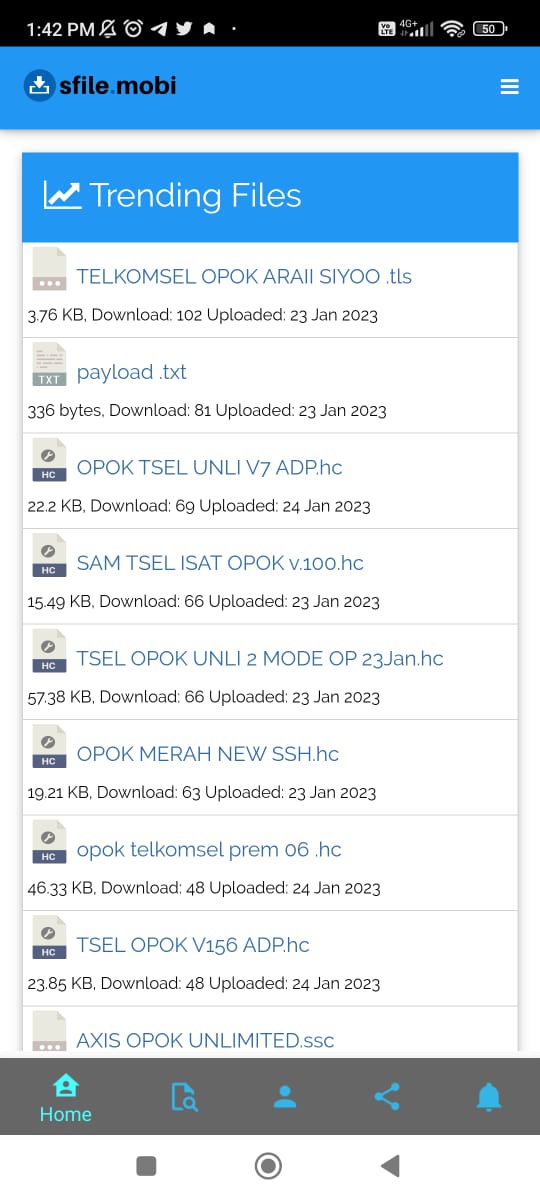Go to the Home tab
This screenshot has height=1200, width=540.
[x=66, y=1098]
